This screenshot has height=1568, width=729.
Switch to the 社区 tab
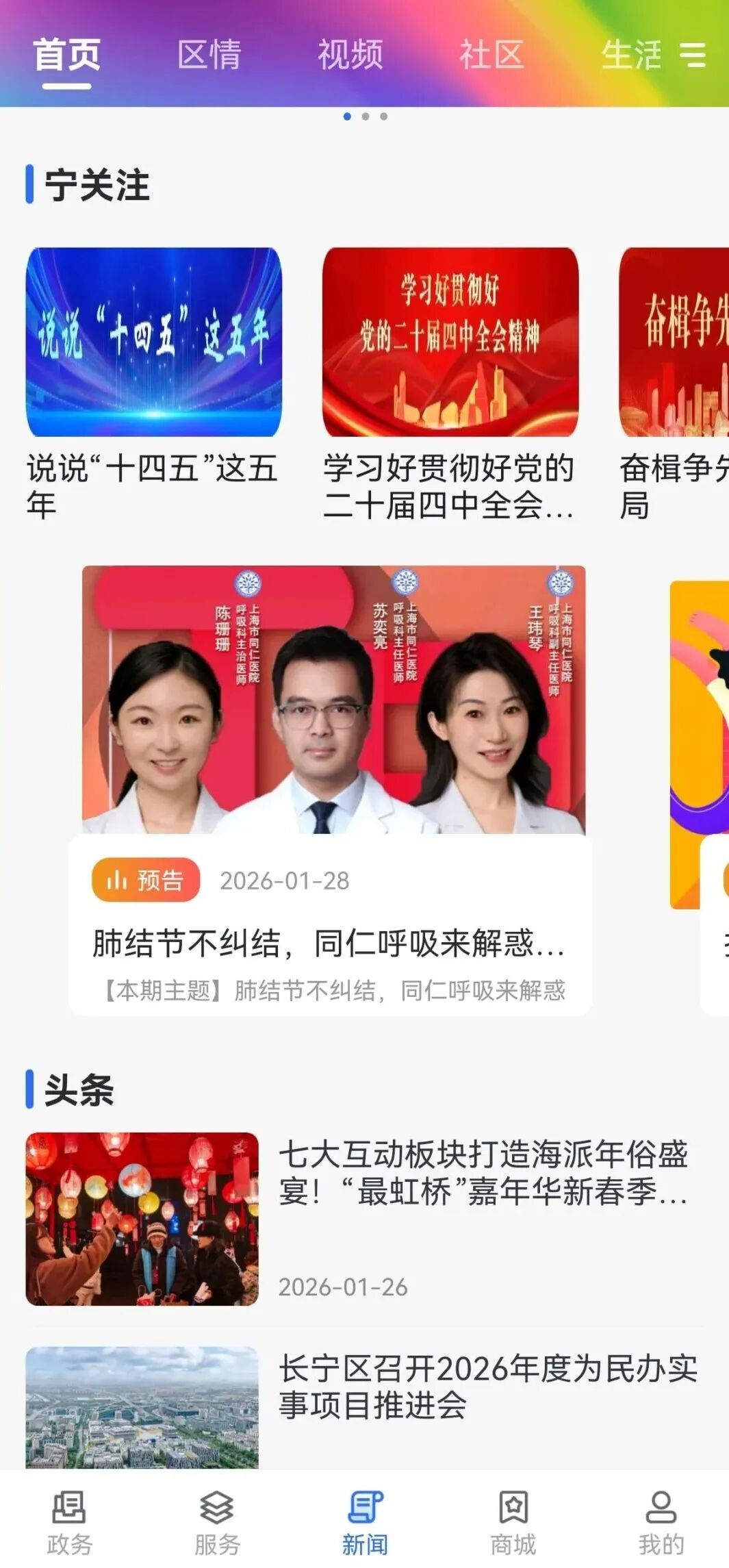(491, 55)
